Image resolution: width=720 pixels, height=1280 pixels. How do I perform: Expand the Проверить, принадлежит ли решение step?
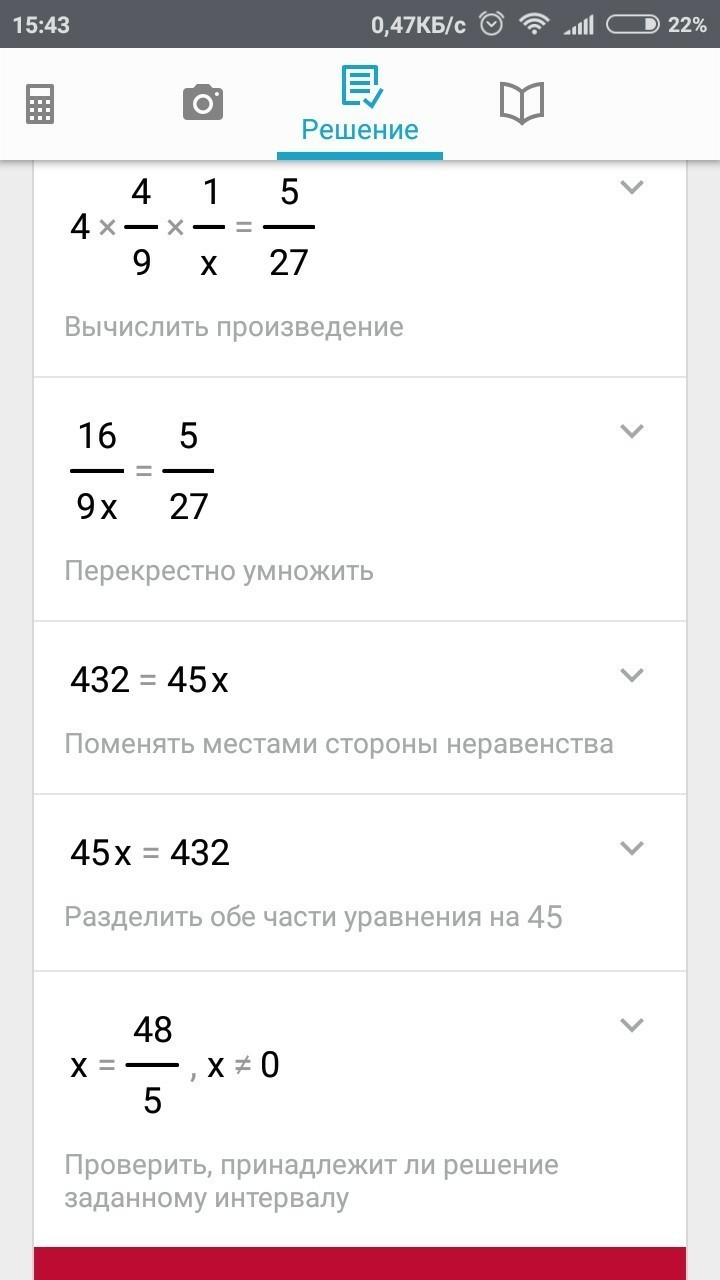[631, 1026]
